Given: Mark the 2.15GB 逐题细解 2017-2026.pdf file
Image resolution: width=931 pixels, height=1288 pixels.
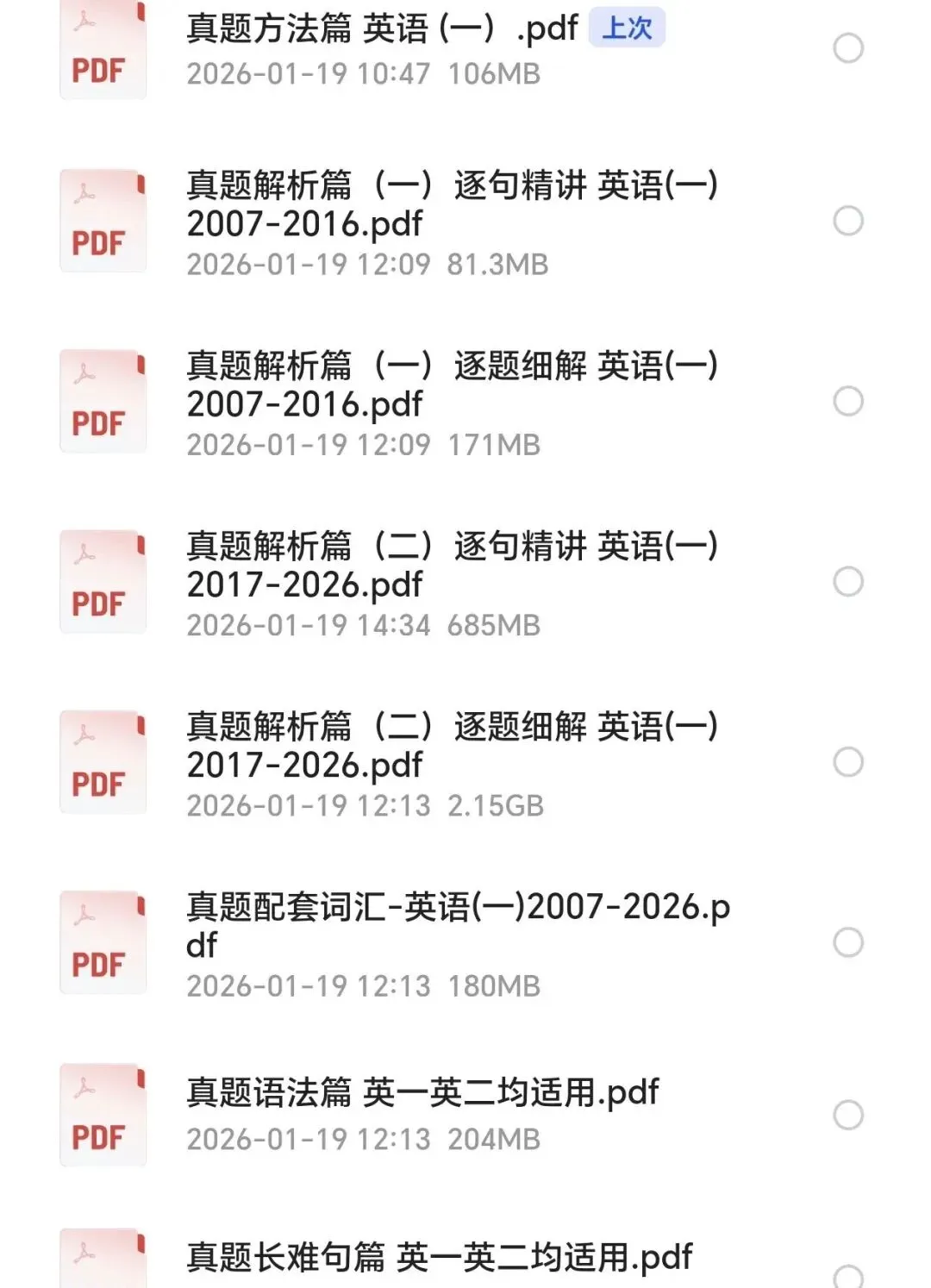Looking at the screenshot, I should pyautogui.click(x=848, y=762).
